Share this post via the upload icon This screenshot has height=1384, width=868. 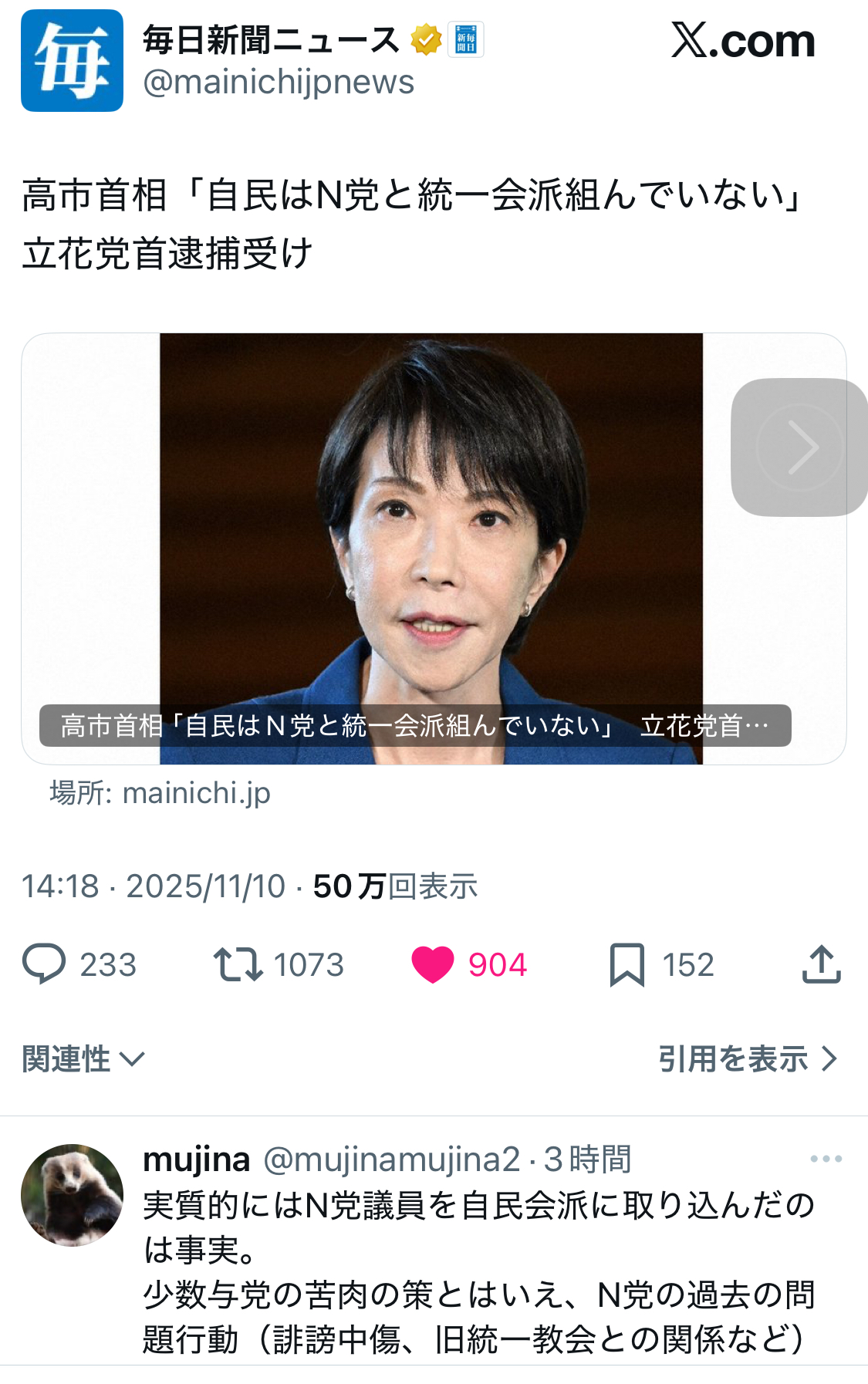tap(821, 964)
